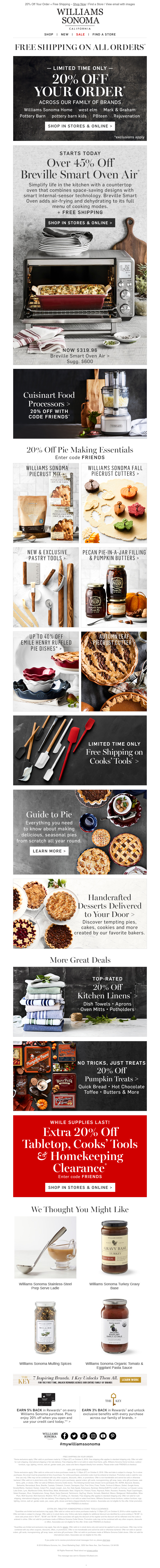Open Handcrafted Desserts Delivered banner
This screenshot has width=160, height=1568.
tap(80, 913)
